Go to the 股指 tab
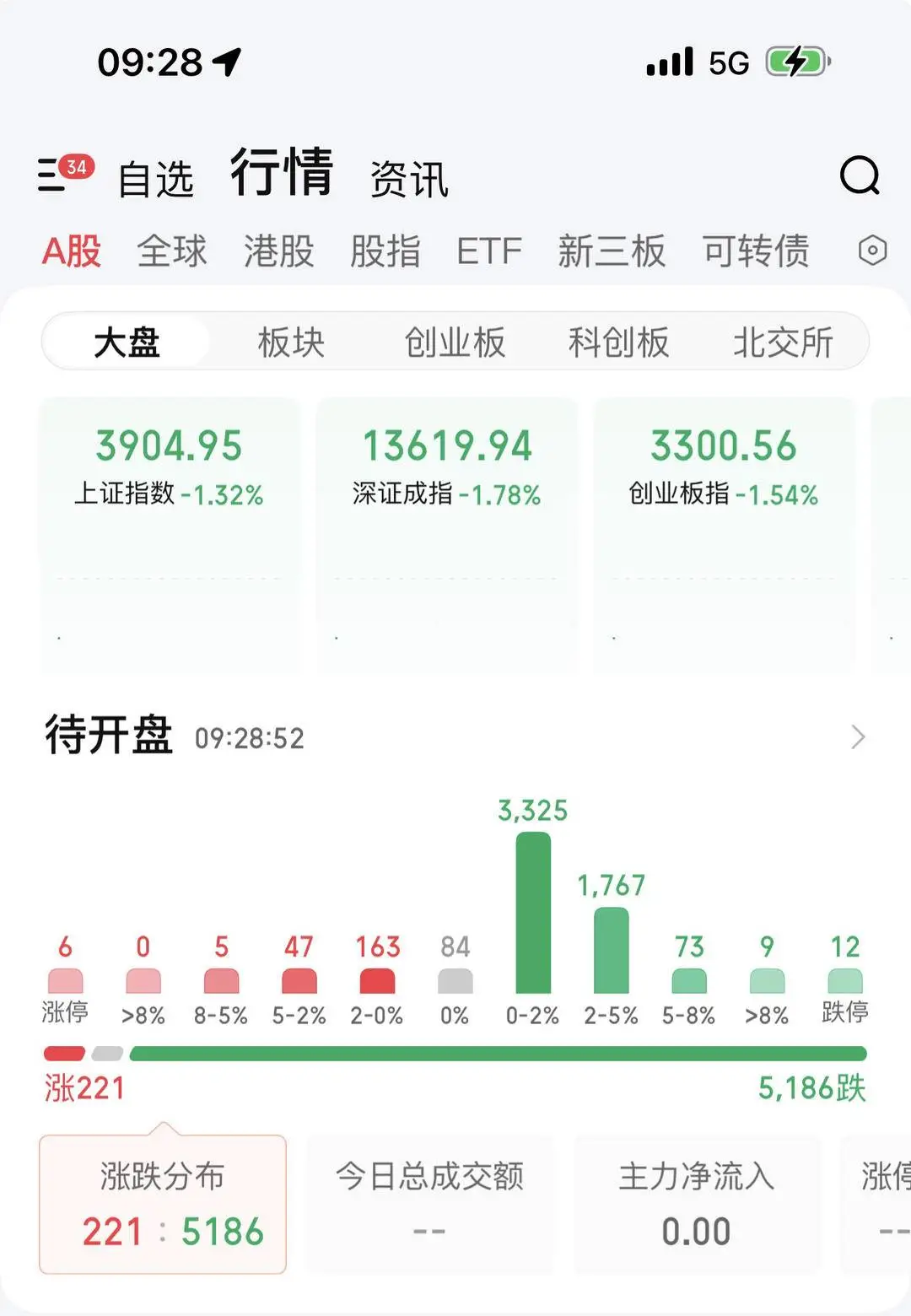The image size is (911, 1316). (x=385, y=251)
